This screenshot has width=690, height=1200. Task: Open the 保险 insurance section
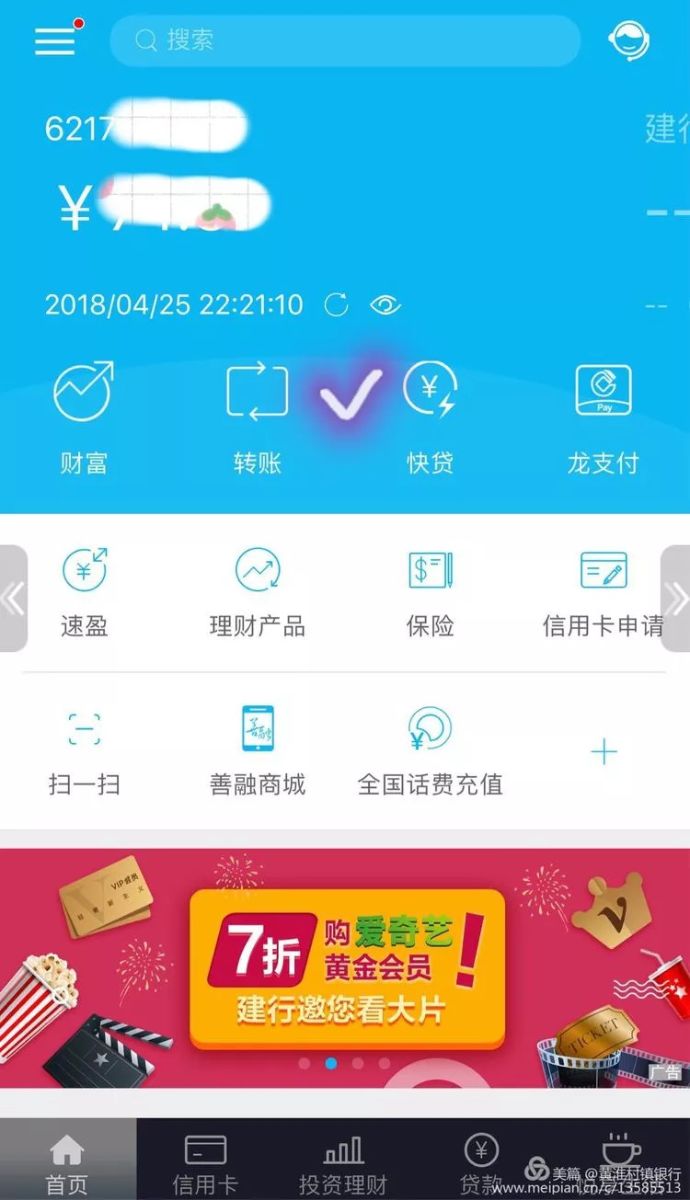pos(430,593)
